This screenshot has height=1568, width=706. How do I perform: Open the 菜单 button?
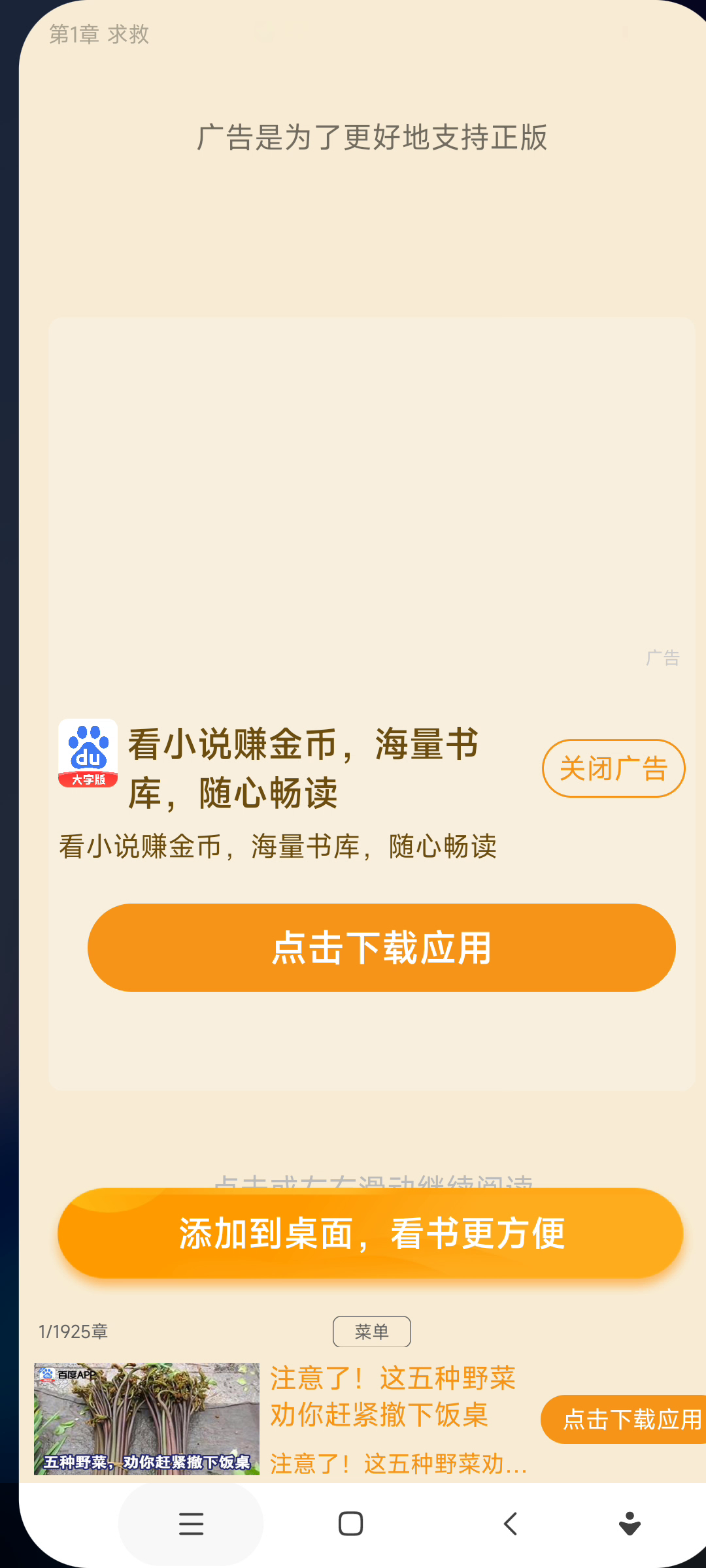(x=372, y=1331)
